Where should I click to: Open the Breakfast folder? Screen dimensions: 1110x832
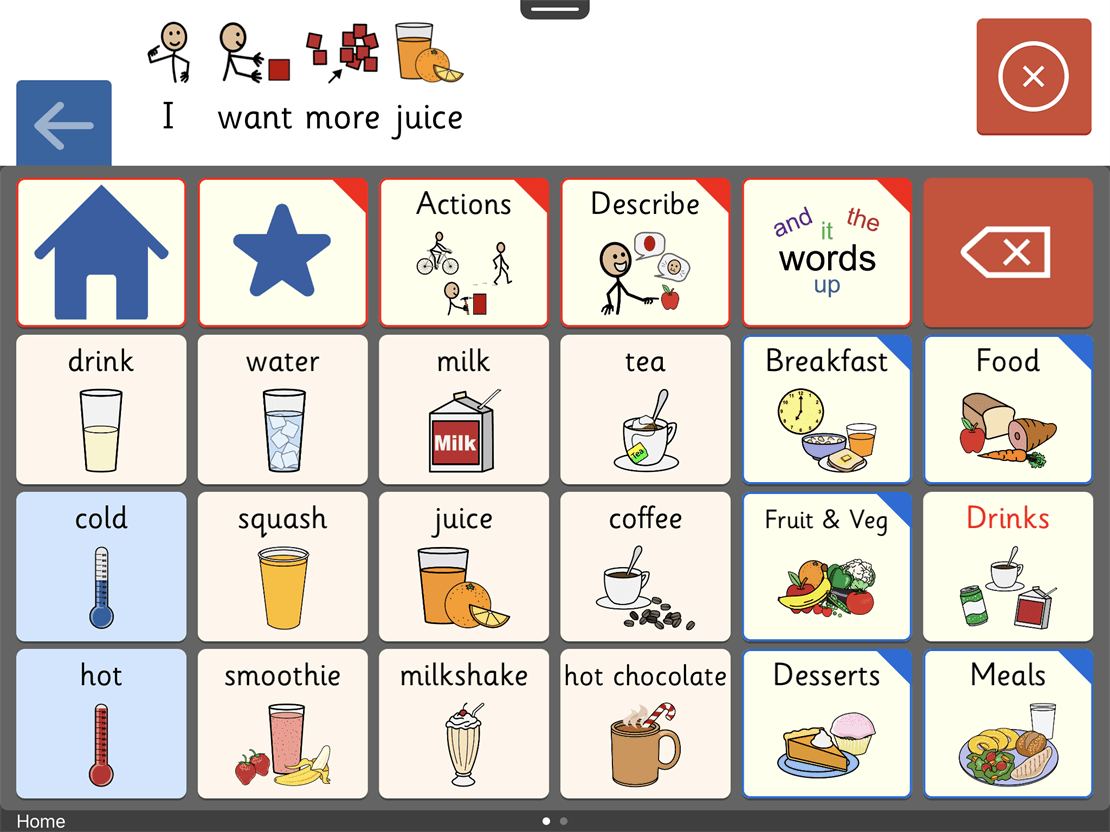point(827,409)
